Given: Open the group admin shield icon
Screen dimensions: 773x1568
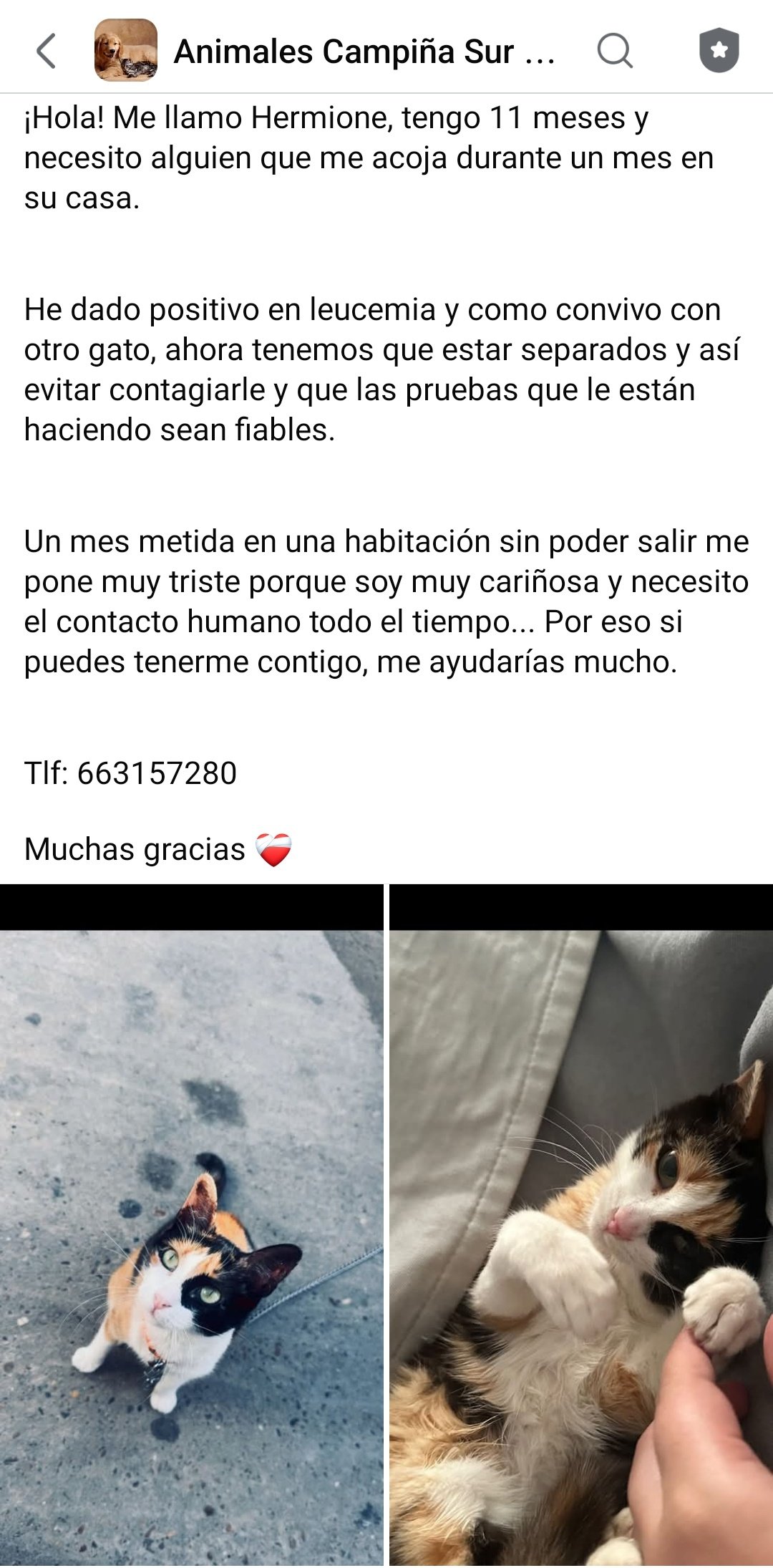Looking at the screenshot, I should tap(719, 51).
